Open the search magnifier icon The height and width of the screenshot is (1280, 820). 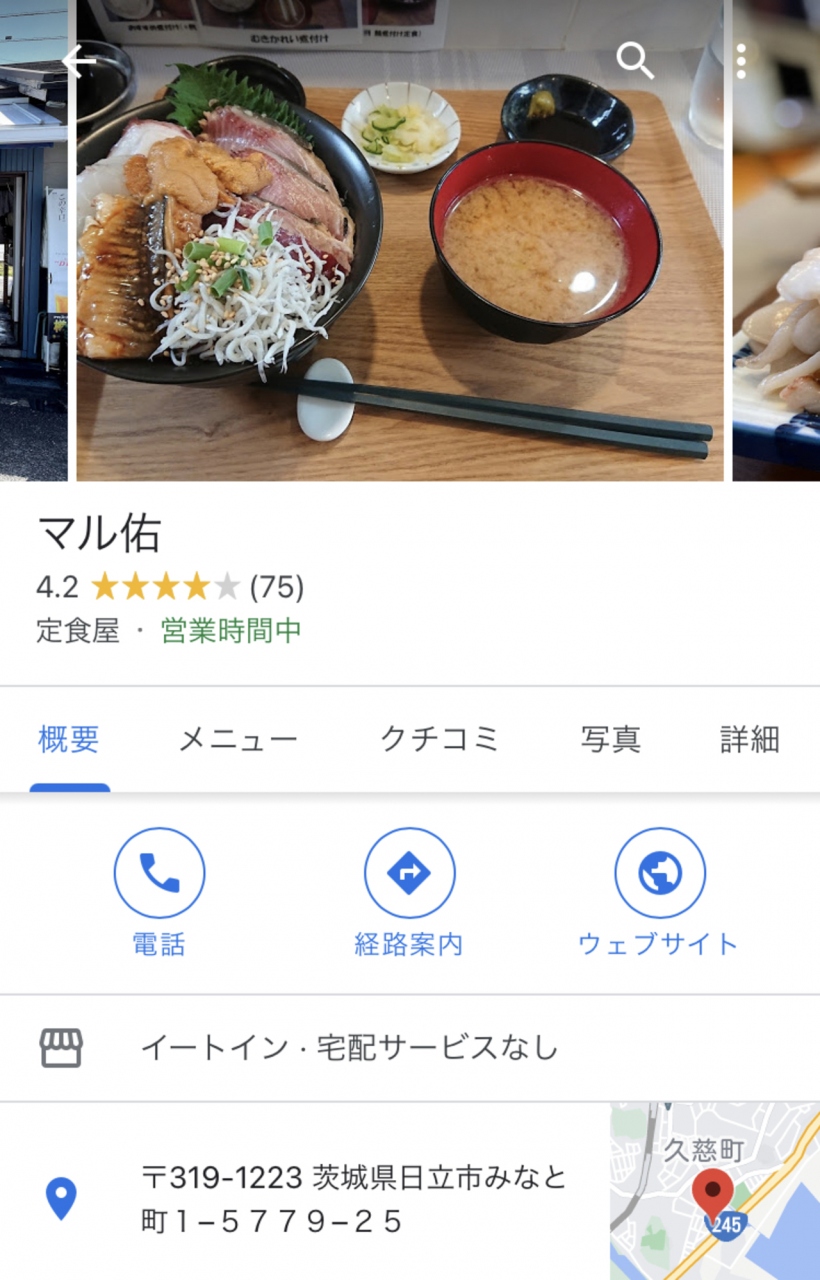click(635, 61)
